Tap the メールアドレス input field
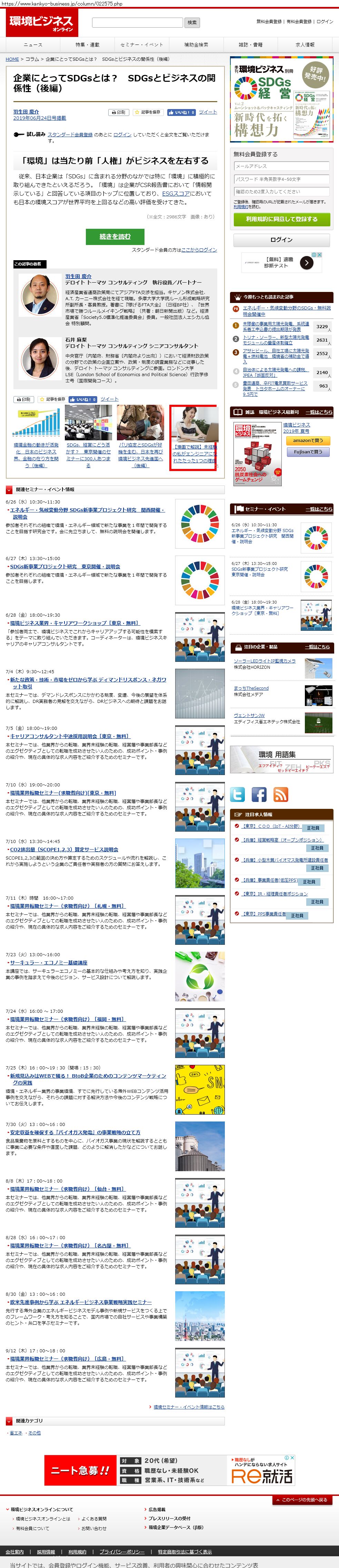This screenshot has height=1568, width=339. tap(281, 166)
